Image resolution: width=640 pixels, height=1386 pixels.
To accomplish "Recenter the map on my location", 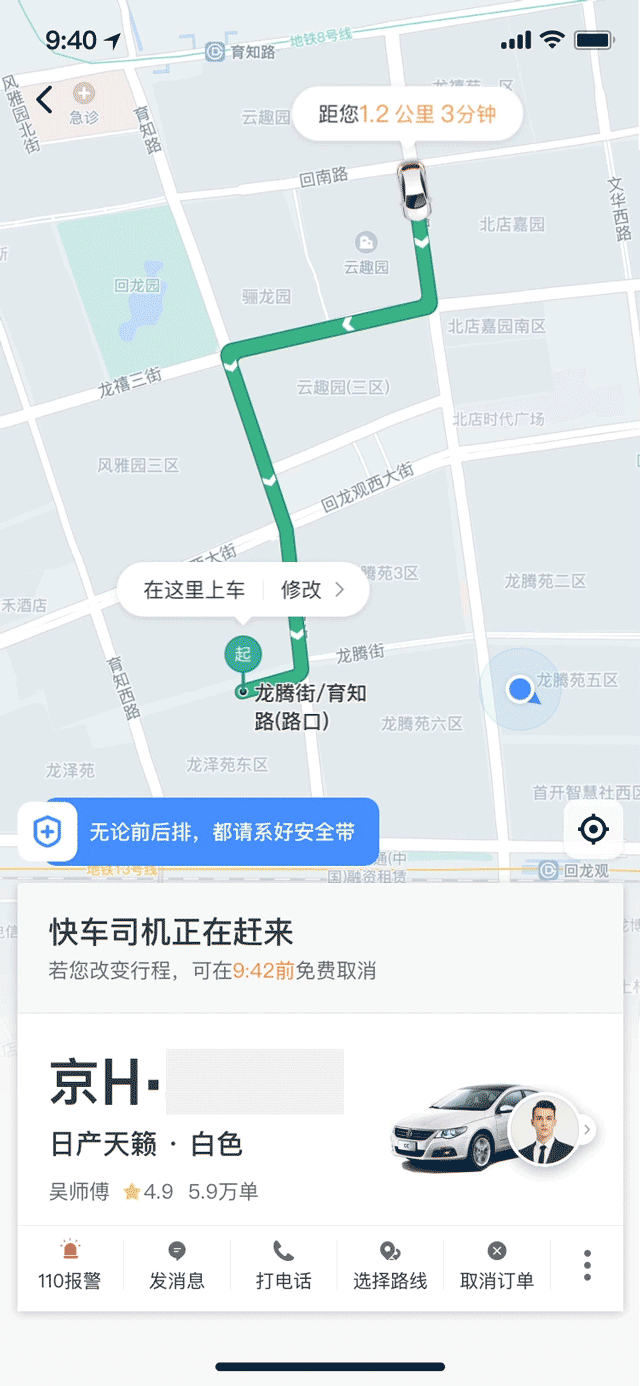I will 593,829.
